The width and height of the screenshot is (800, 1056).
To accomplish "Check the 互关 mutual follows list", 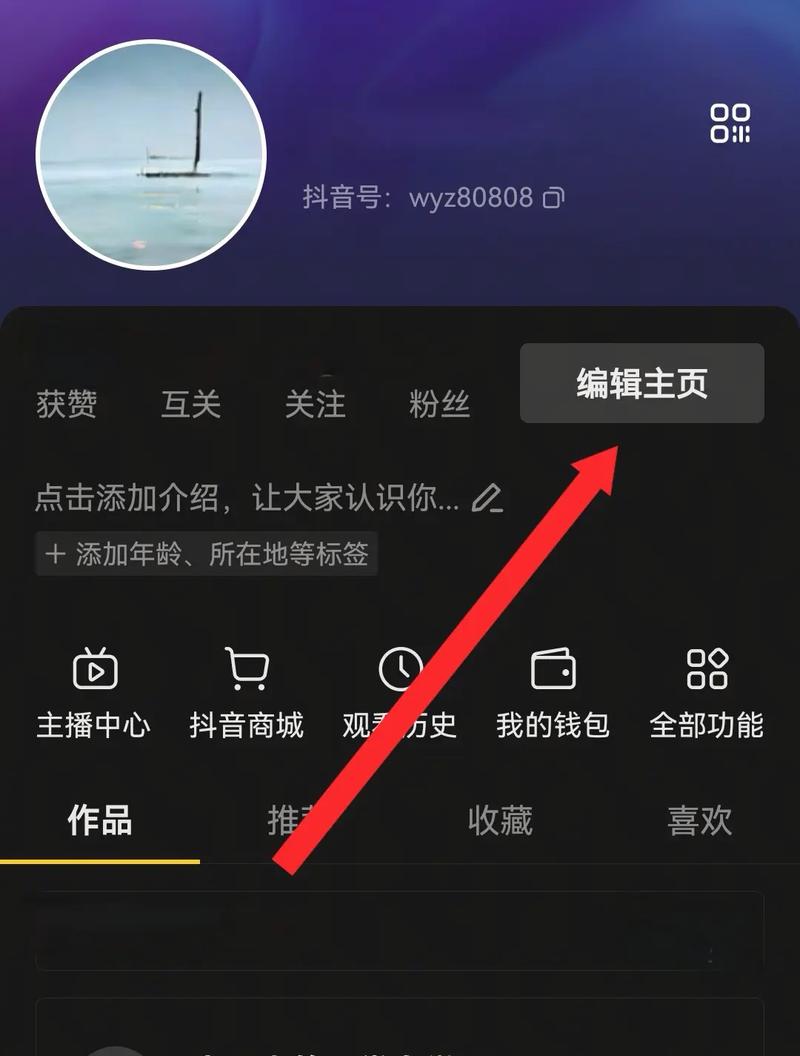I will coord(190,404).
